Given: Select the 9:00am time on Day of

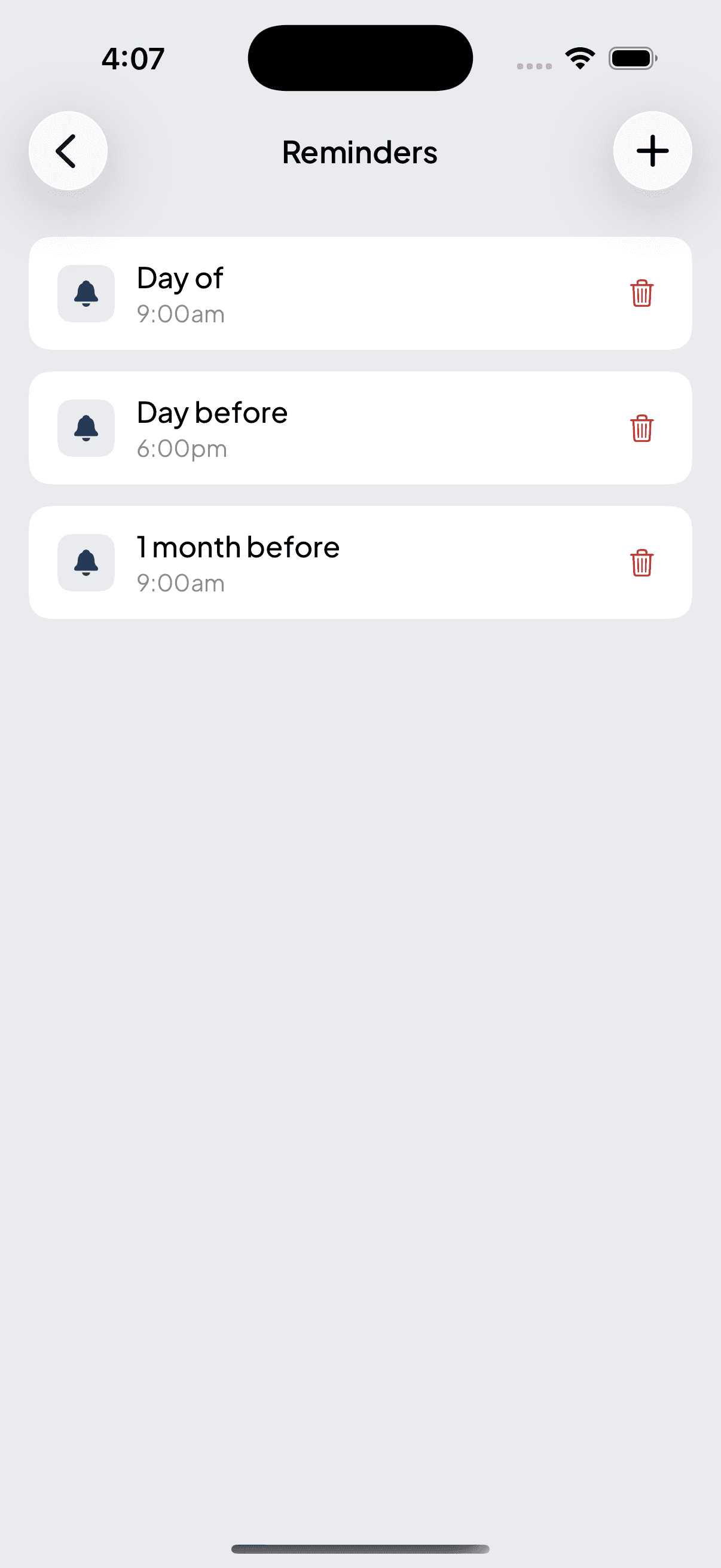Looking at the screenshot, I should pos(181,314).
